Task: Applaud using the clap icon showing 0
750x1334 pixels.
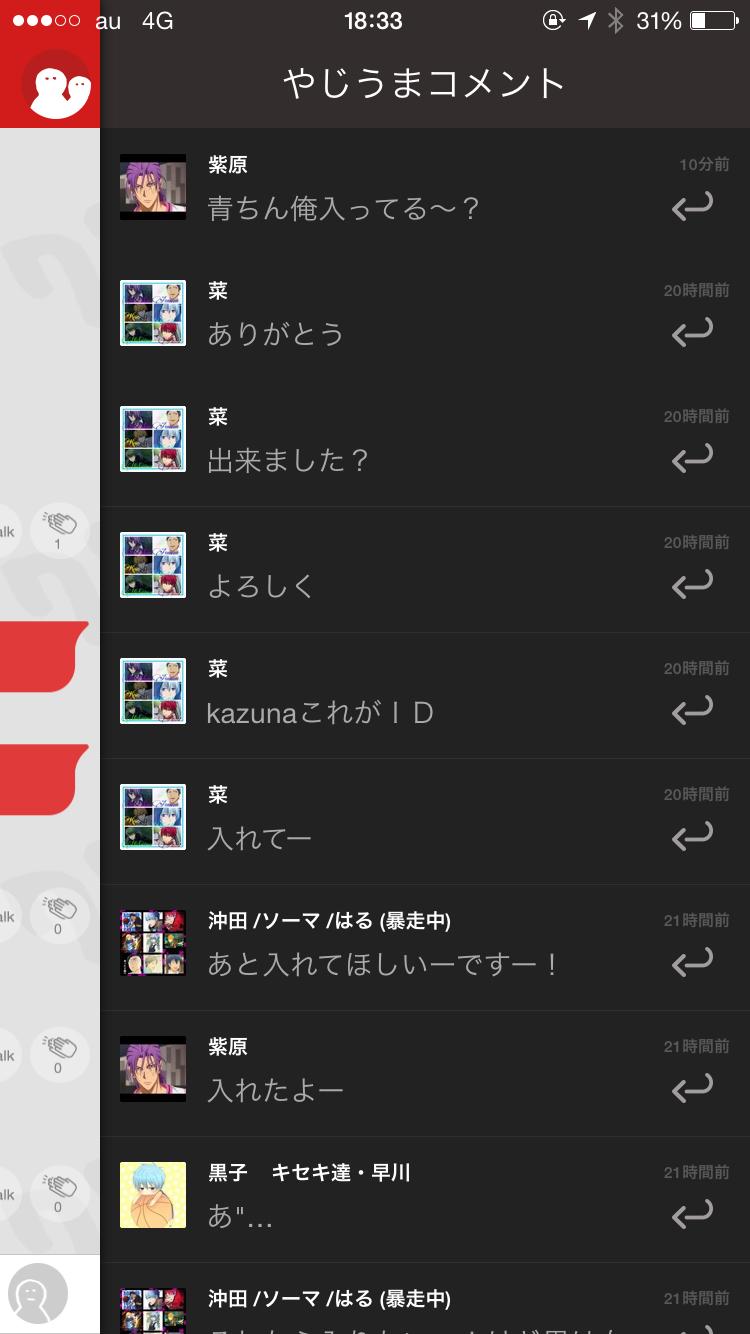Action: click(x=58, y=913)
